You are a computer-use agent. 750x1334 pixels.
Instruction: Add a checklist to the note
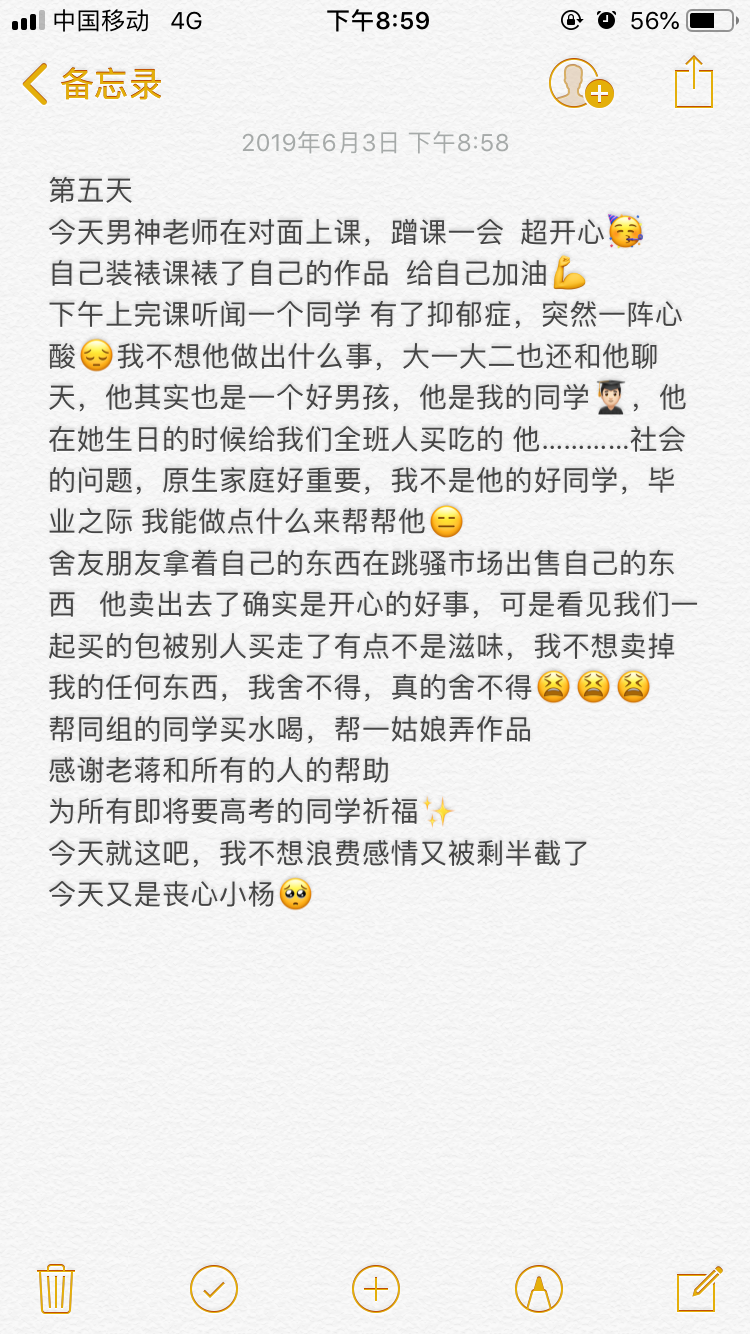point(214,1288)
